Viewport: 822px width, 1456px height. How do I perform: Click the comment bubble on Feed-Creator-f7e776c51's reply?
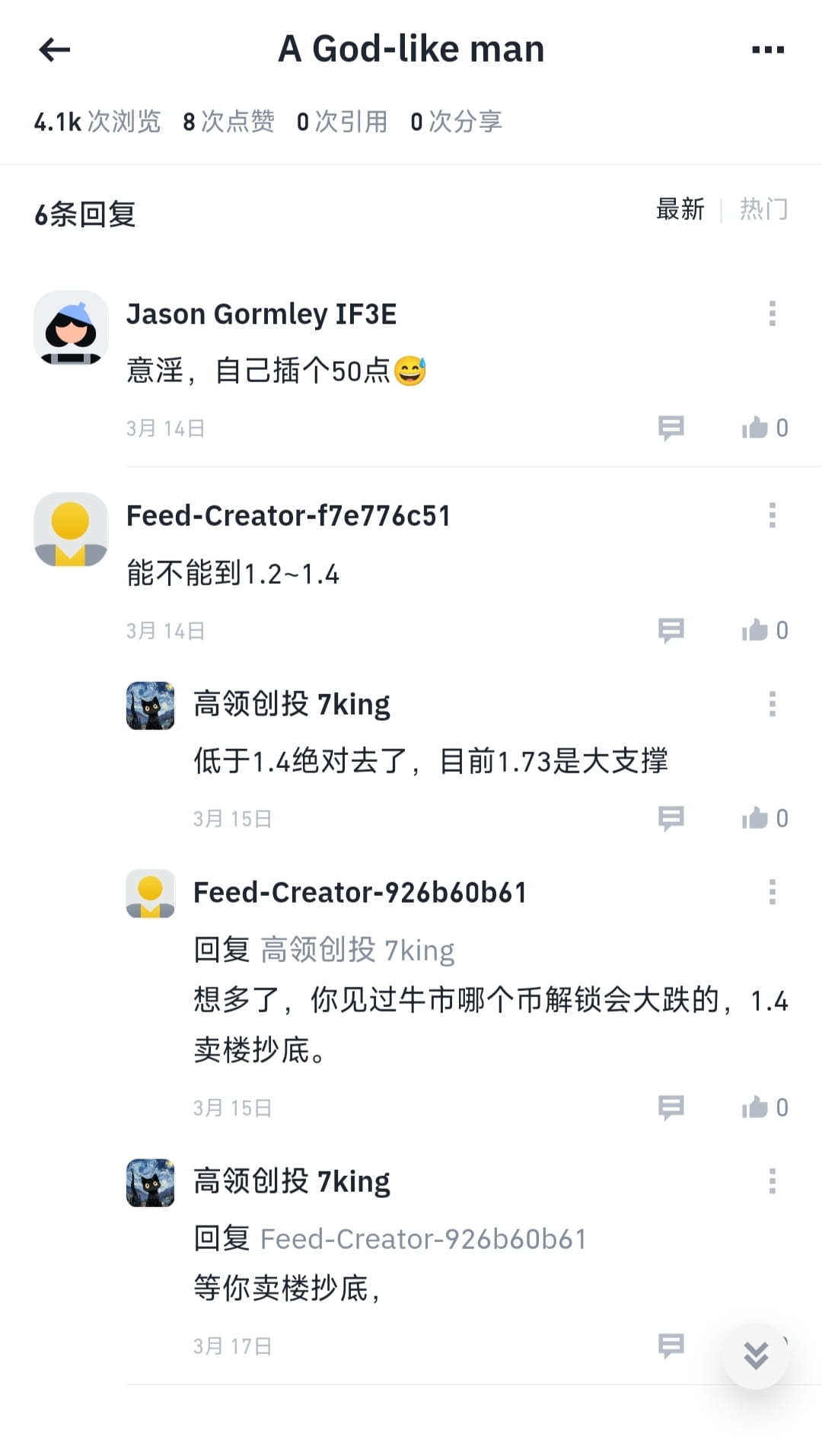[x=671, y=629]
